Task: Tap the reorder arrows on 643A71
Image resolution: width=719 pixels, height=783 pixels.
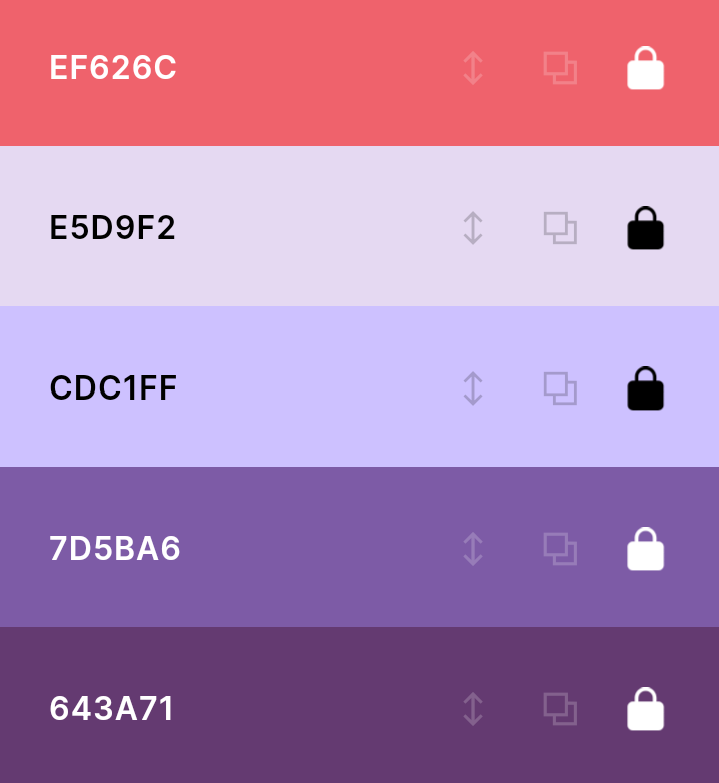Action: click(x=473, y=709)
